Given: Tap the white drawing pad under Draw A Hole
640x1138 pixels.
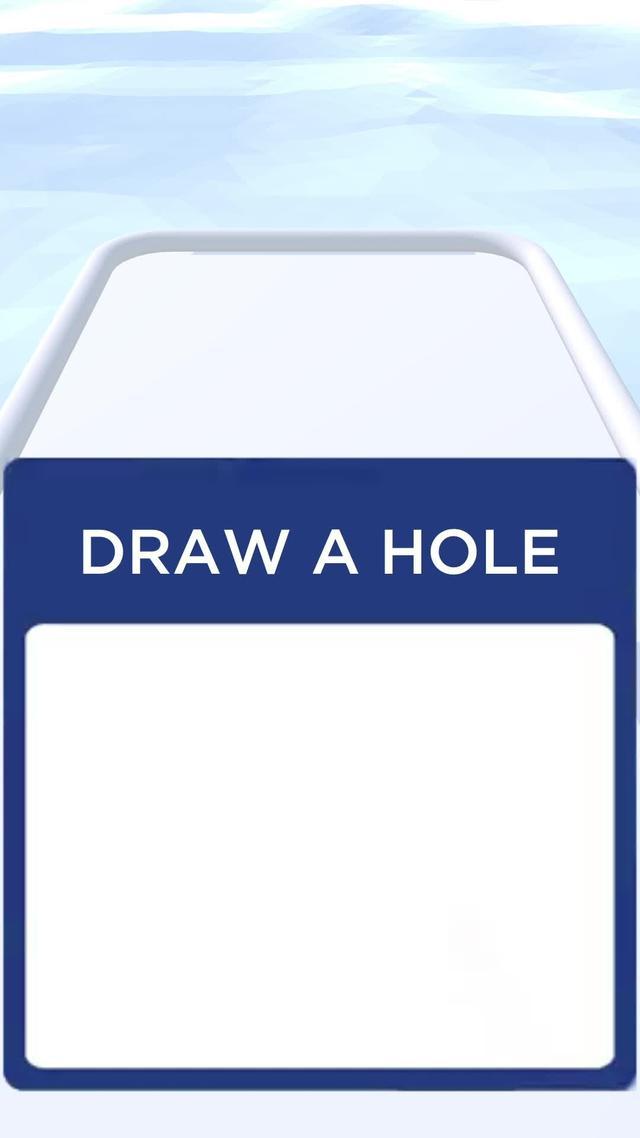Looking at the screenshot, I should [319, 846].
